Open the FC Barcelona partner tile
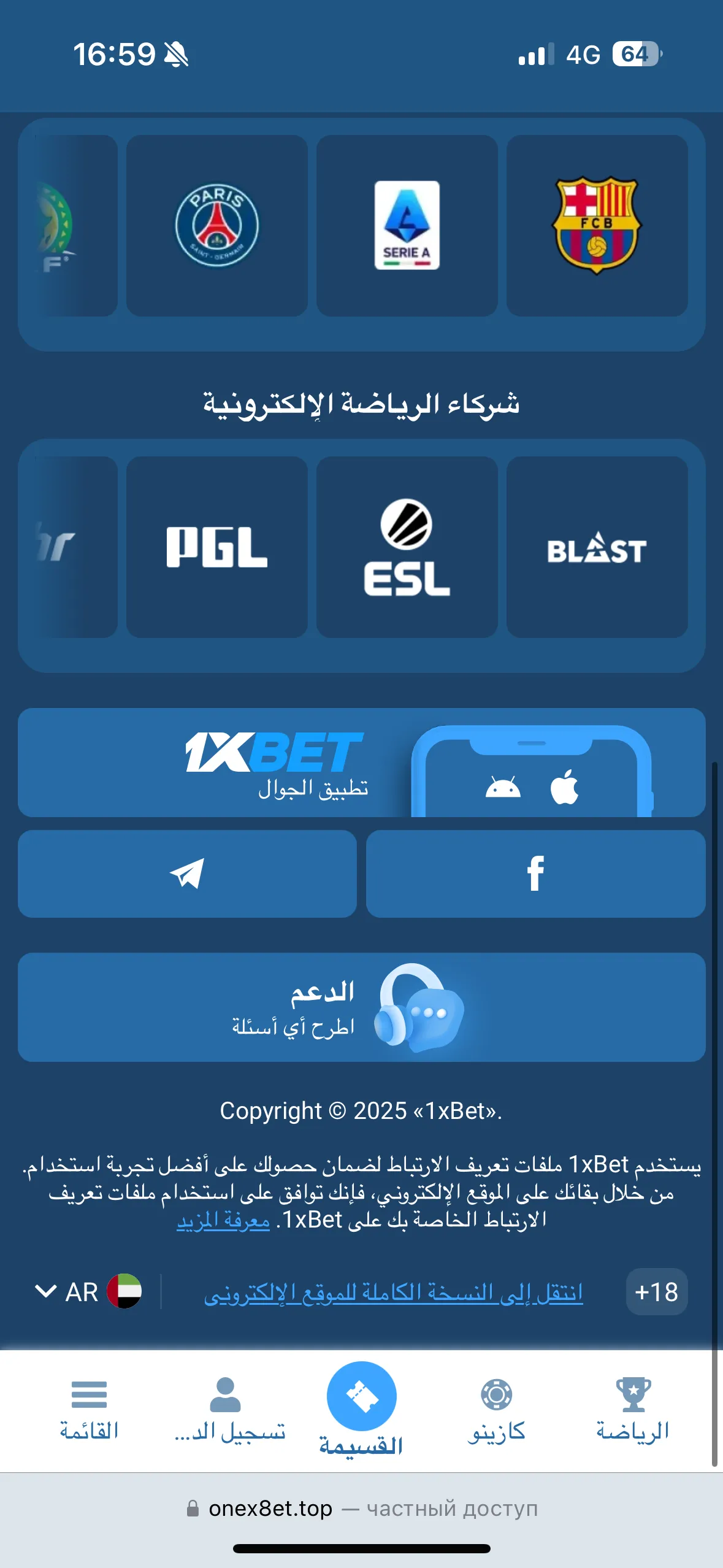Viewport: 723px width, 1568px height. [x=597, y=226]
